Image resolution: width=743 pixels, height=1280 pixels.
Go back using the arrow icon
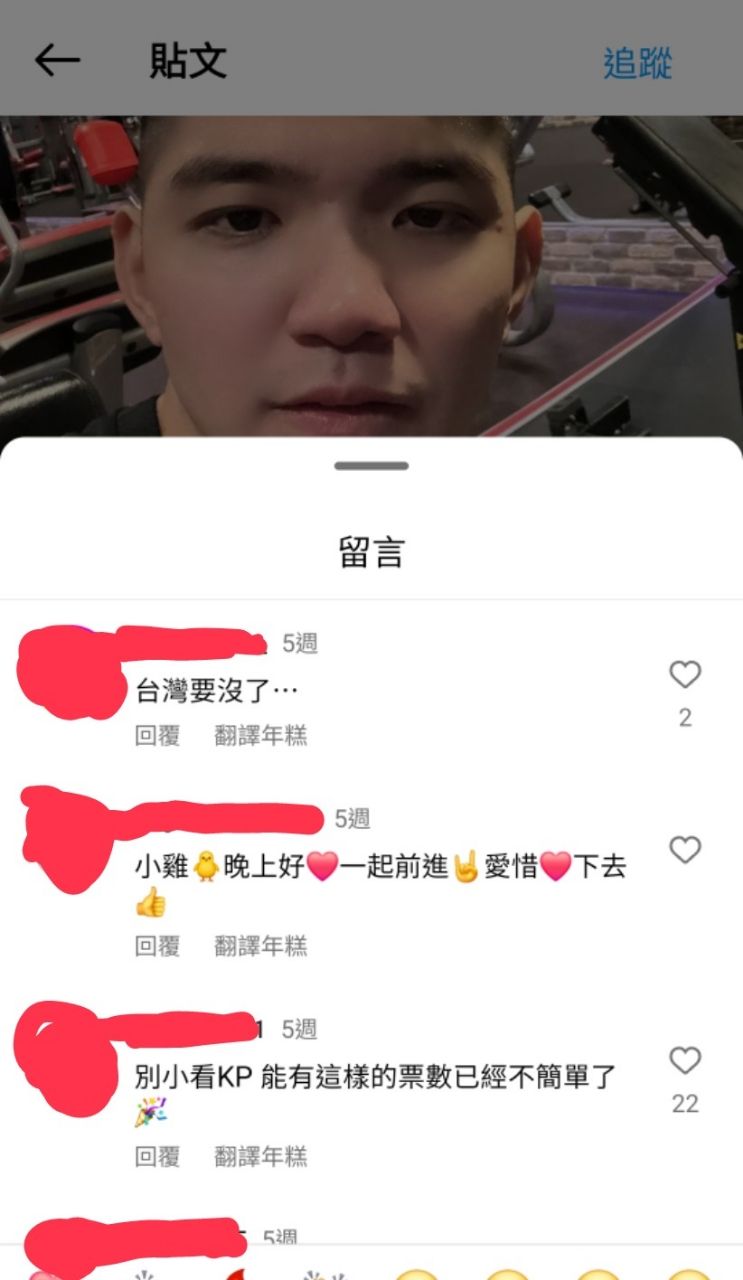[x=57, y=61]
